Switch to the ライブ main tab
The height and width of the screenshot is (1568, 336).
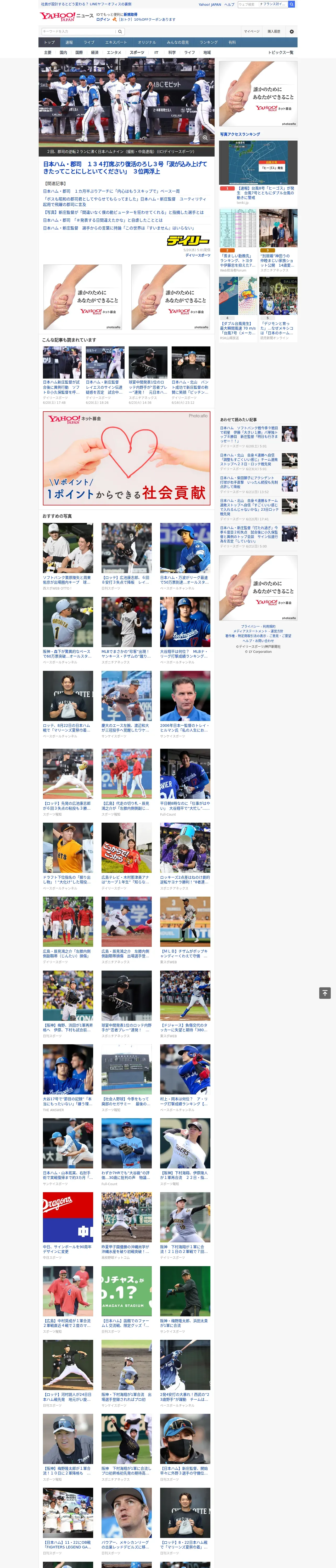pos(89,42)
